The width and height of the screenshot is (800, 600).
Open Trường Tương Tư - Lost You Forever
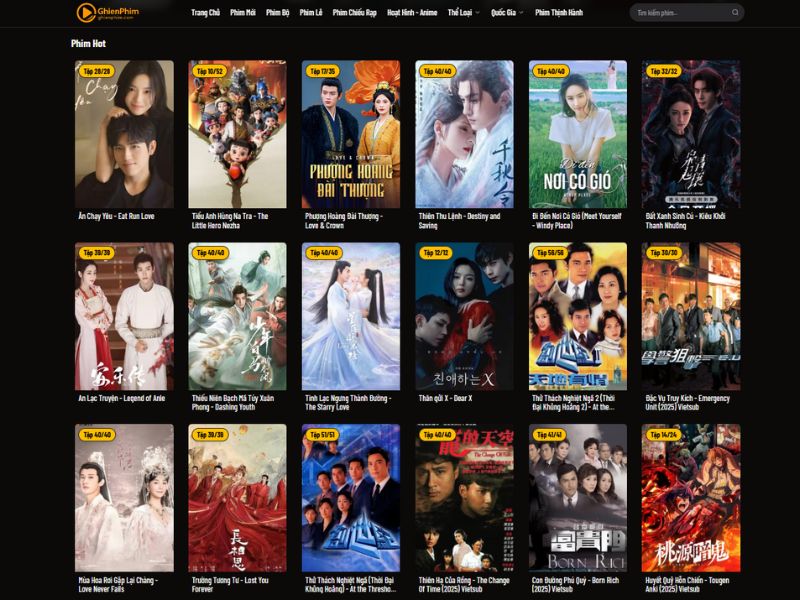point(237,497)
